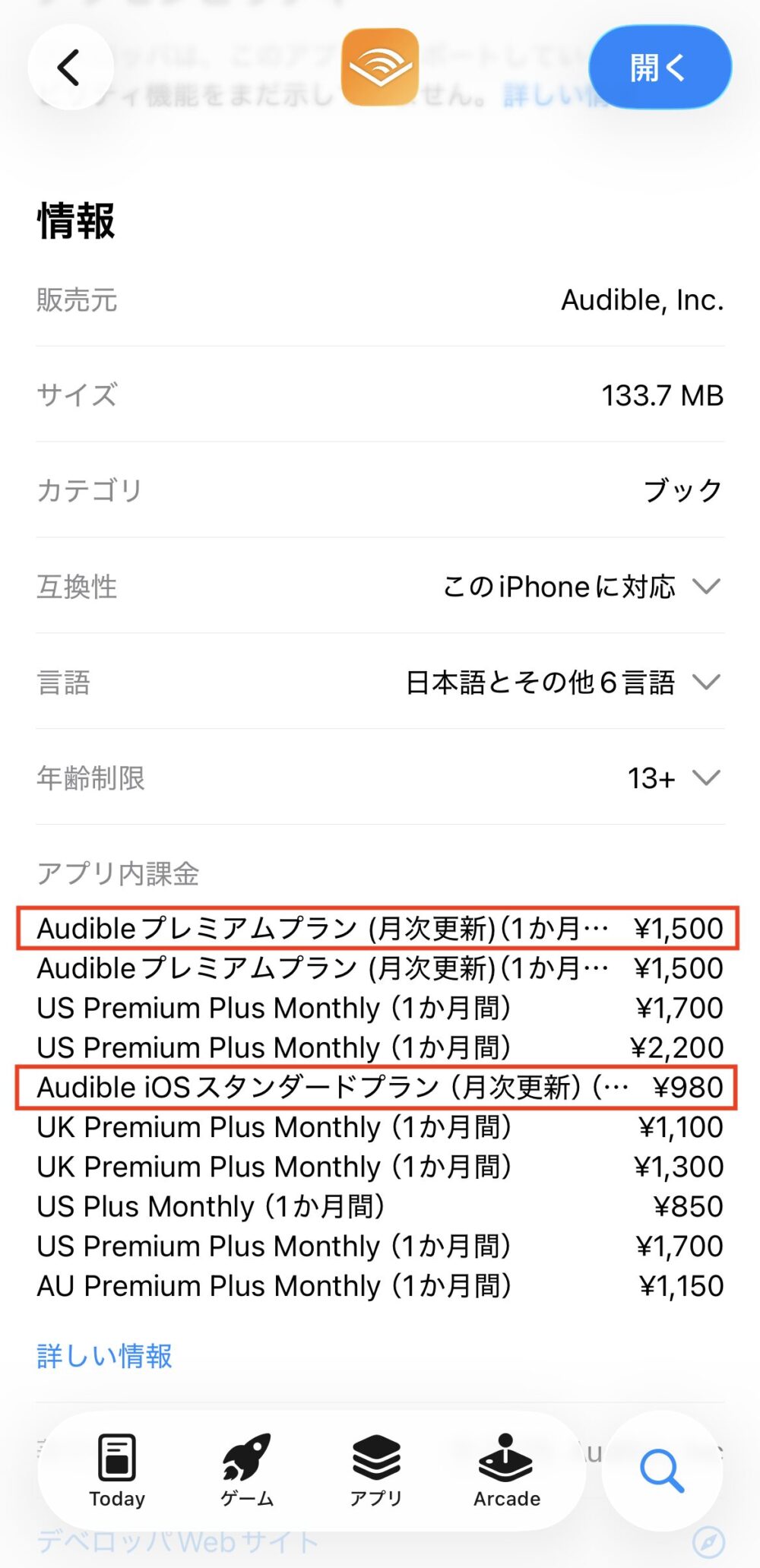Tap the 開く button to open Audible
The width and height of the screenshot is (760, 1568).
660,68
